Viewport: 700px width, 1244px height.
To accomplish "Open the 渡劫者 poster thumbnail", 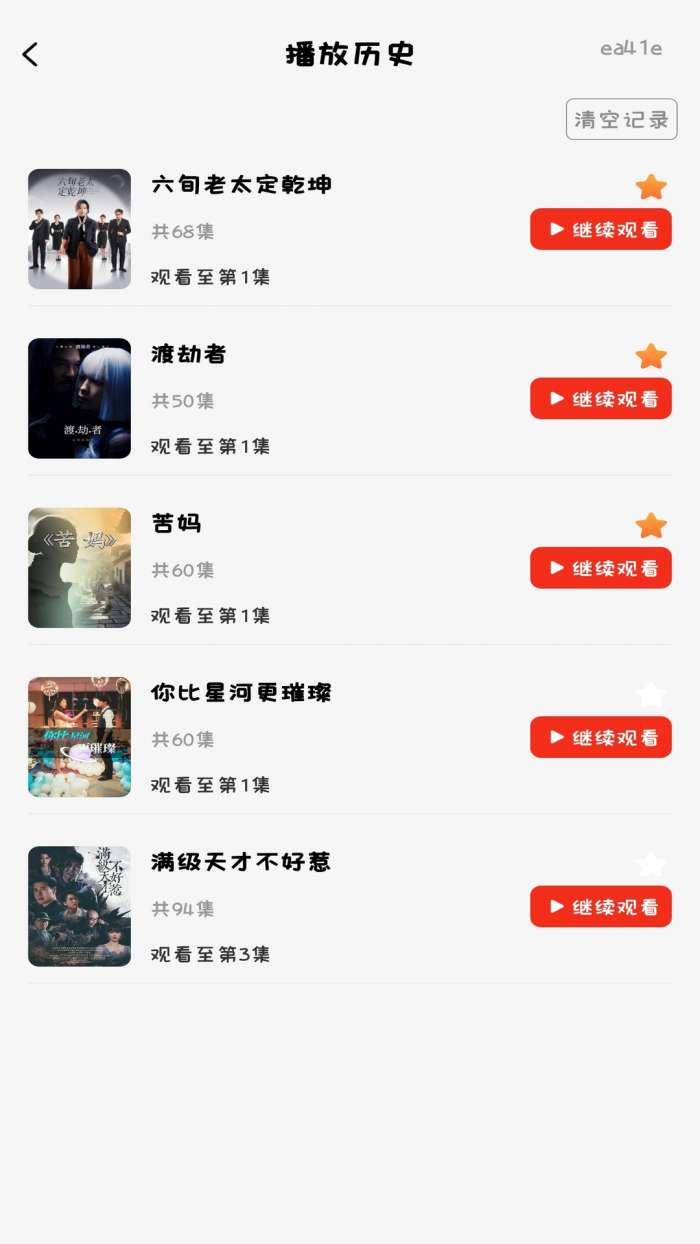I will coord(79,398).
